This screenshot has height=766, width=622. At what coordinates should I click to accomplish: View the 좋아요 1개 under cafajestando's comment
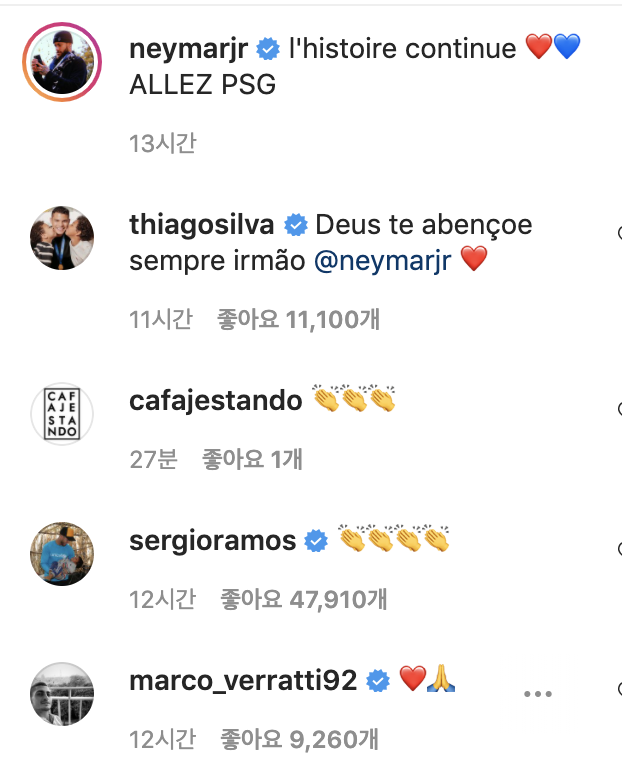(252, 459)
